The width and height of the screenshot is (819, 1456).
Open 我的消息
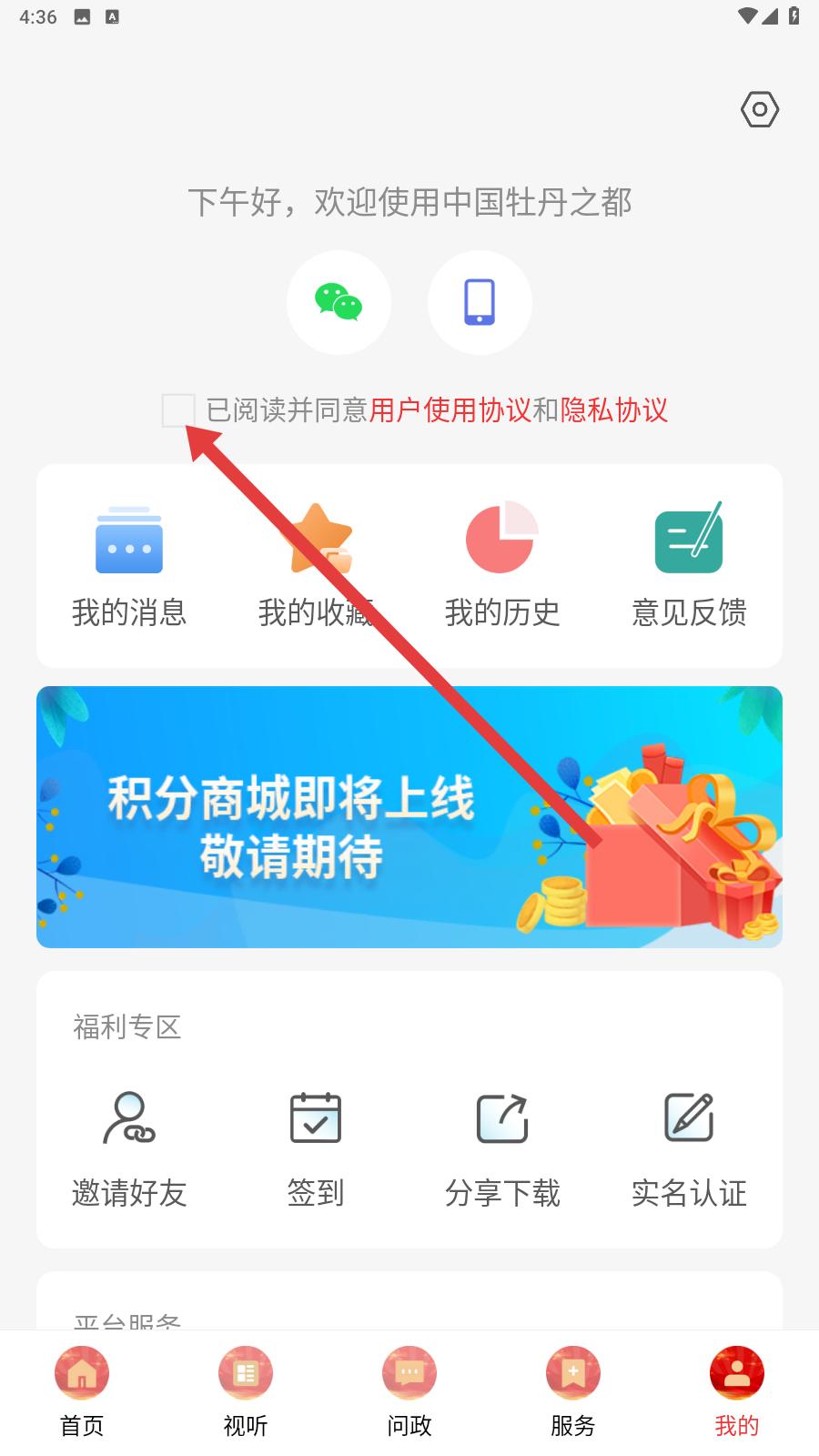129,566
